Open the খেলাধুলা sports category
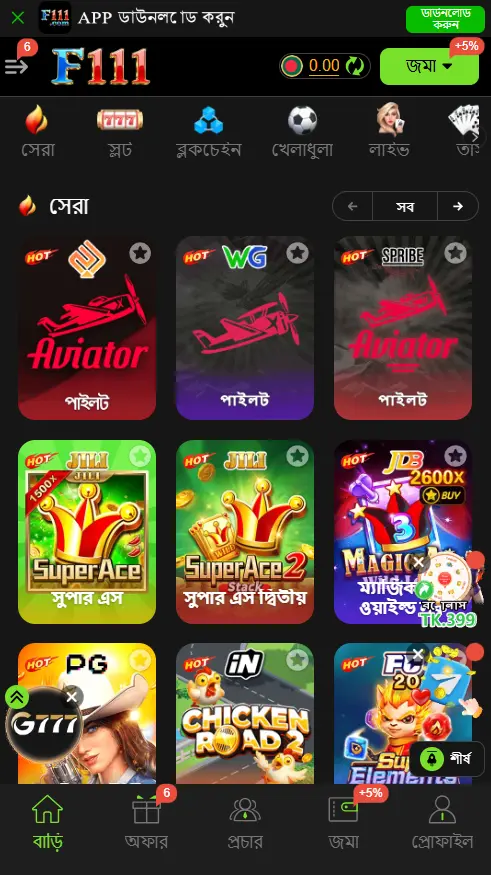The height and width of the screenshot is (875, 491). pos(302,131)
